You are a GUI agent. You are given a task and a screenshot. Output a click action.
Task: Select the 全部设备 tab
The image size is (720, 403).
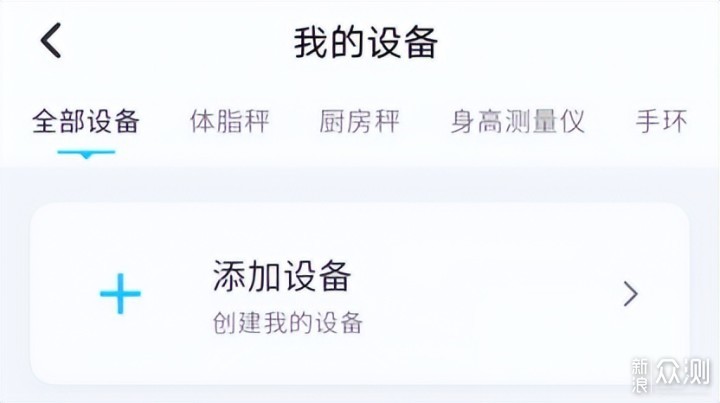tap(85, 122)
